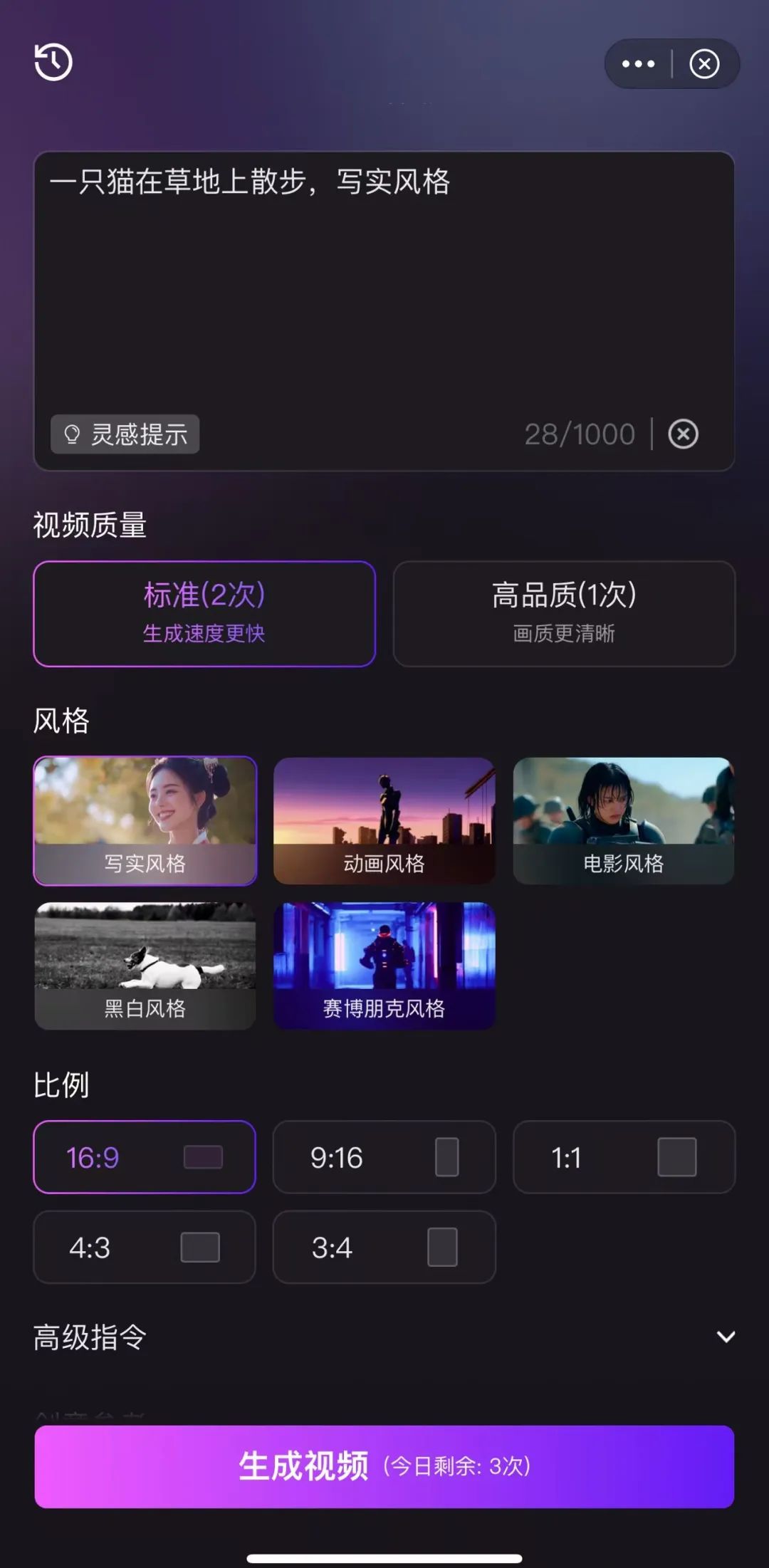Tap the prompt text box
Viewport: 769px width, 1568px height.
384,285
